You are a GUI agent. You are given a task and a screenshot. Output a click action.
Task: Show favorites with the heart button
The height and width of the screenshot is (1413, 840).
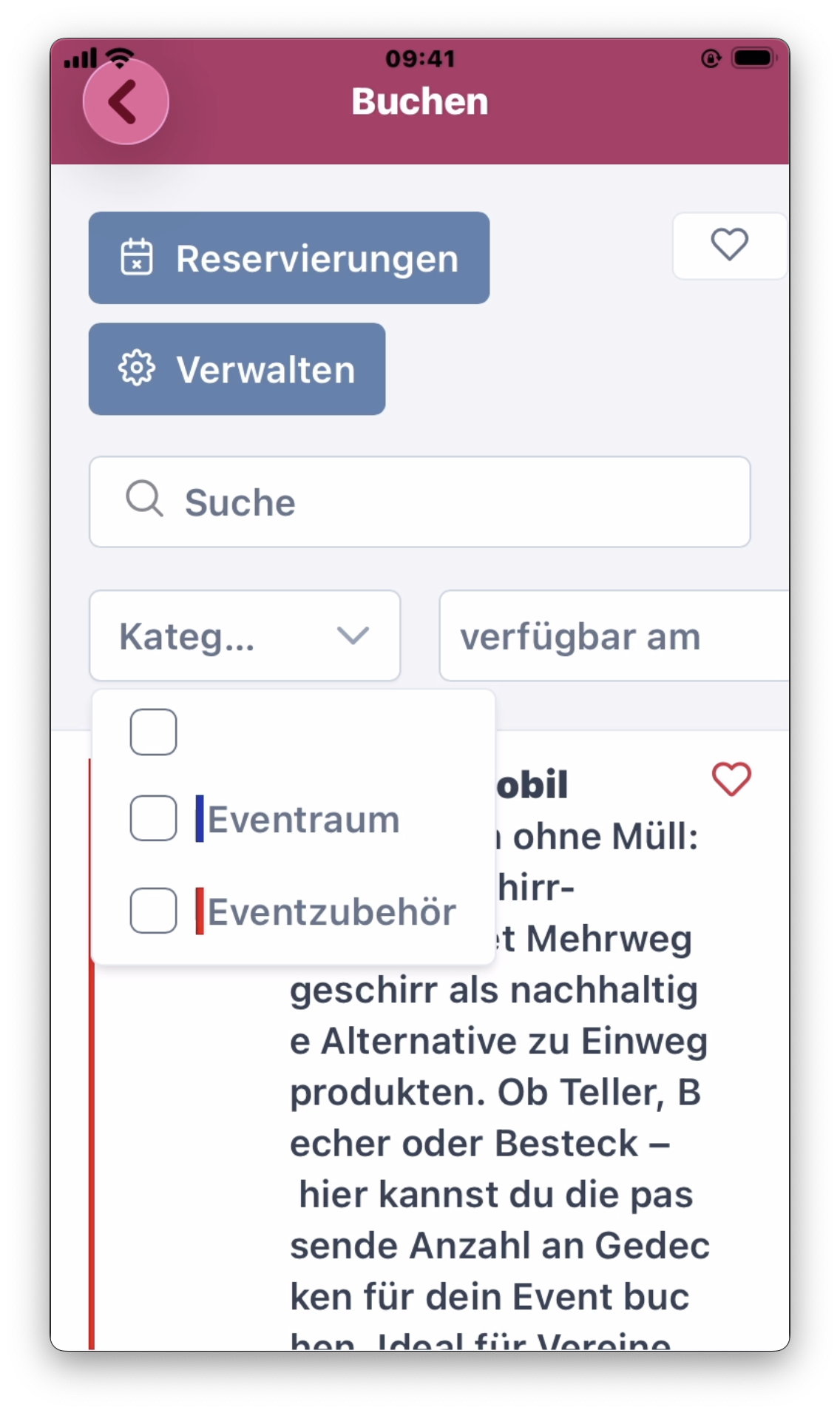(x=729, y=245)
